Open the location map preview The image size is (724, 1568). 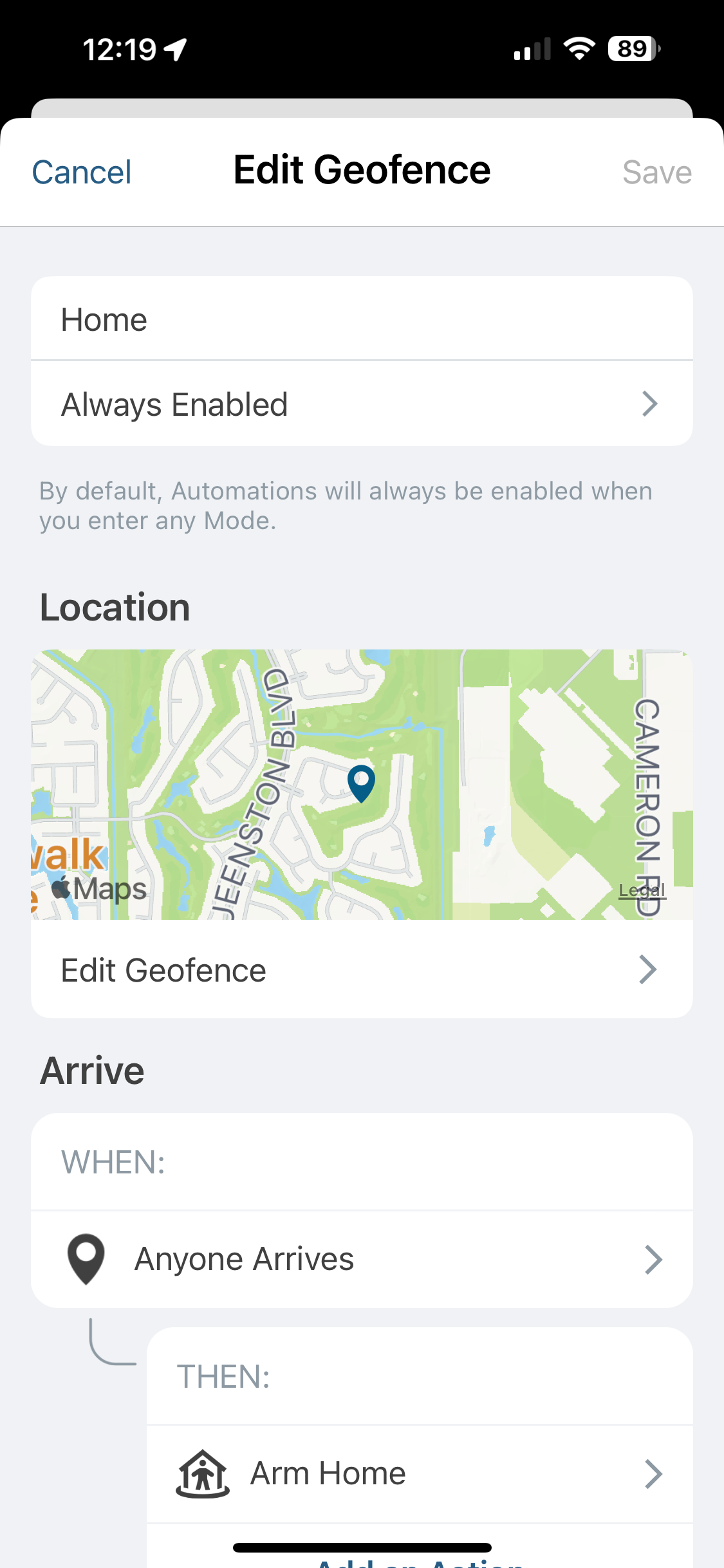[361, 784]
